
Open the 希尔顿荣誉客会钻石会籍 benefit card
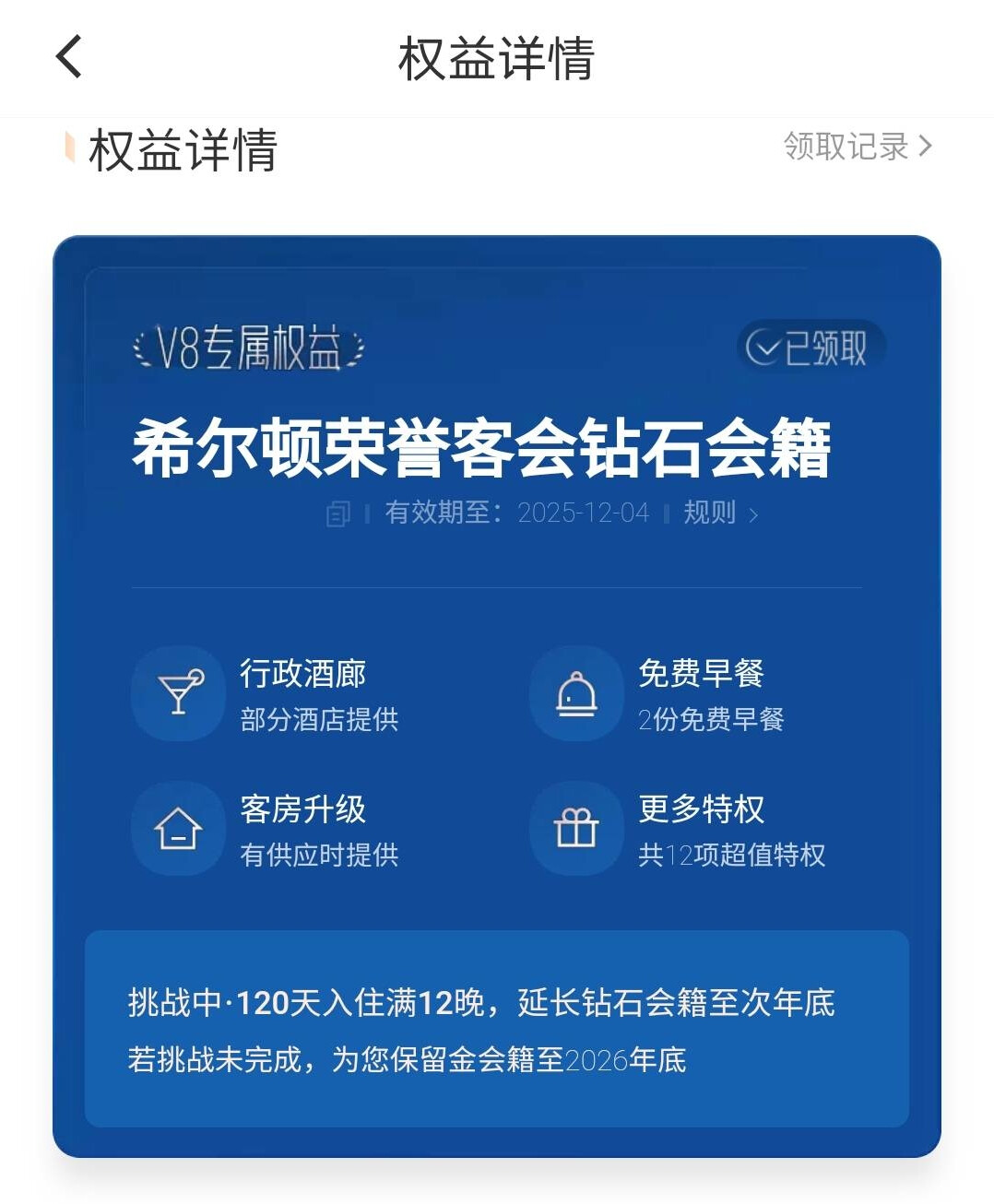481,449
